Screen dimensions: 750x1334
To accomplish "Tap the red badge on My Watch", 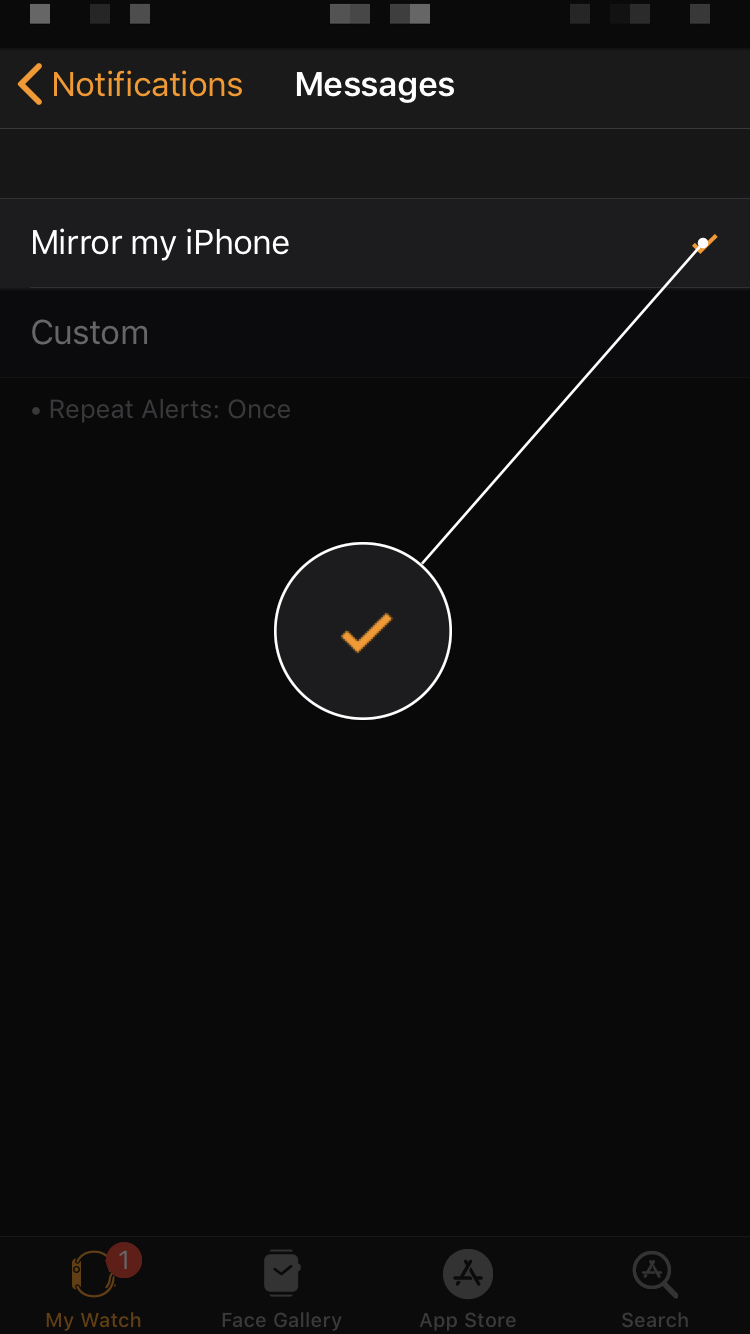I will [123, 1261].
